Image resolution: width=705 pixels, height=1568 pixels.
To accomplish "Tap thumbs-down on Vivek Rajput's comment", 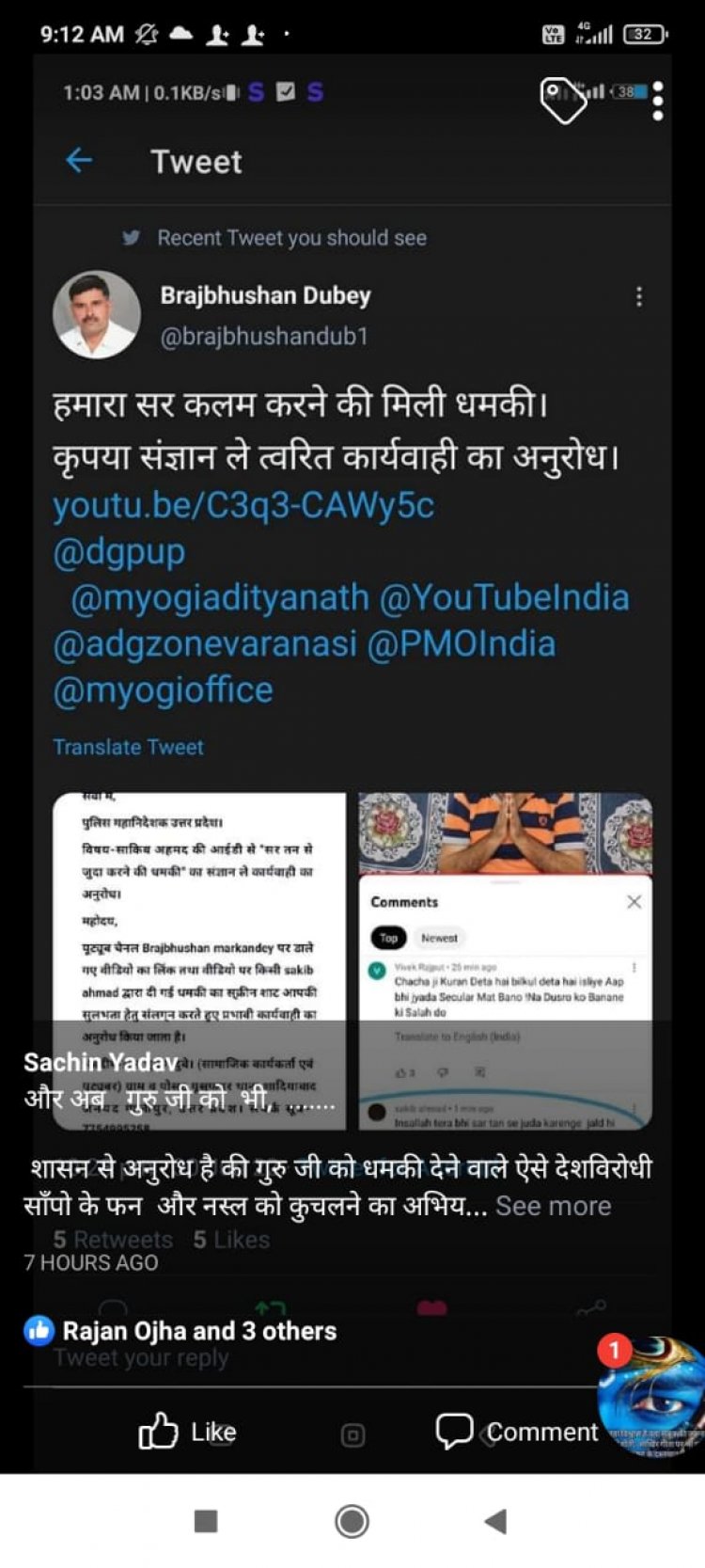I will click(442, 1071).
